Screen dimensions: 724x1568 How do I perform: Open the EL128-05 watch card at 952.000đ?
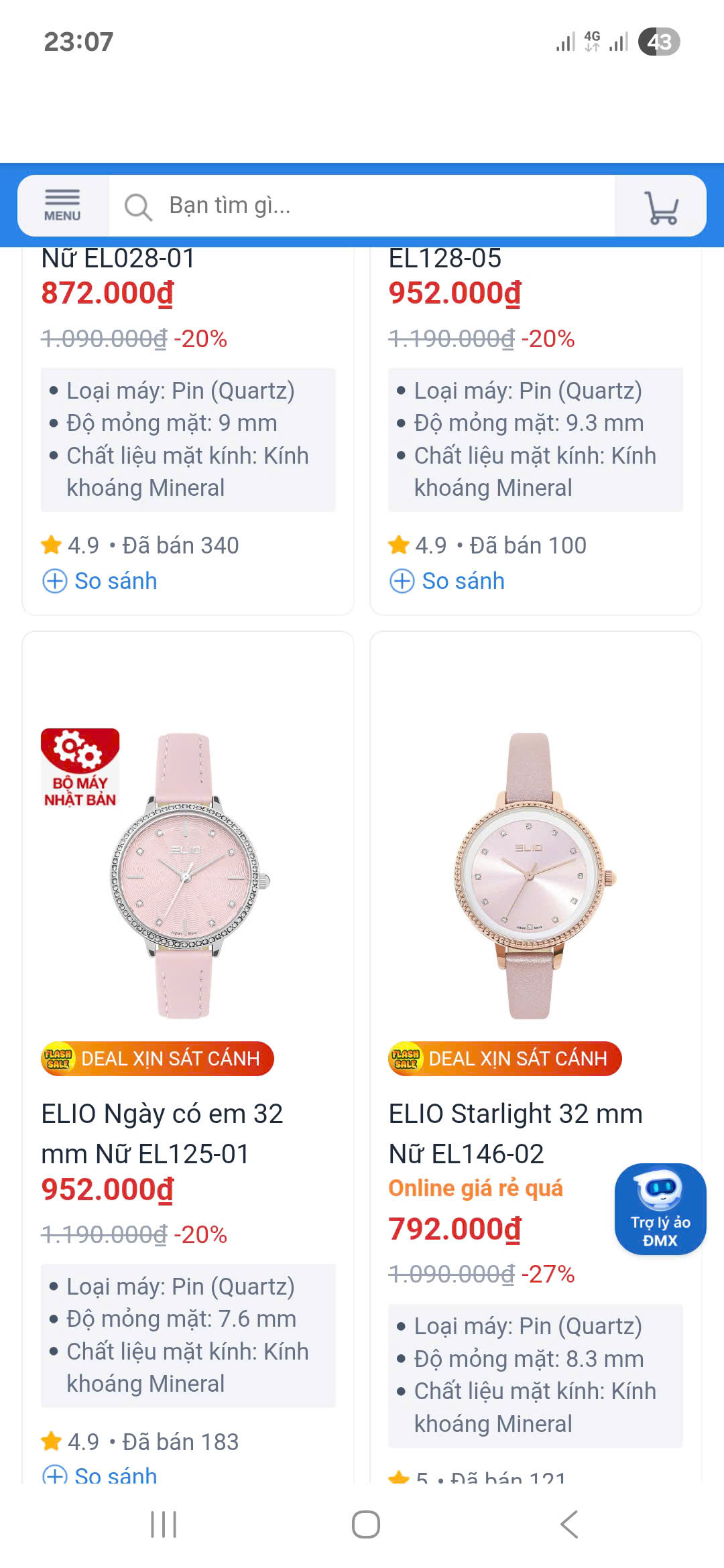pos(455,293)
